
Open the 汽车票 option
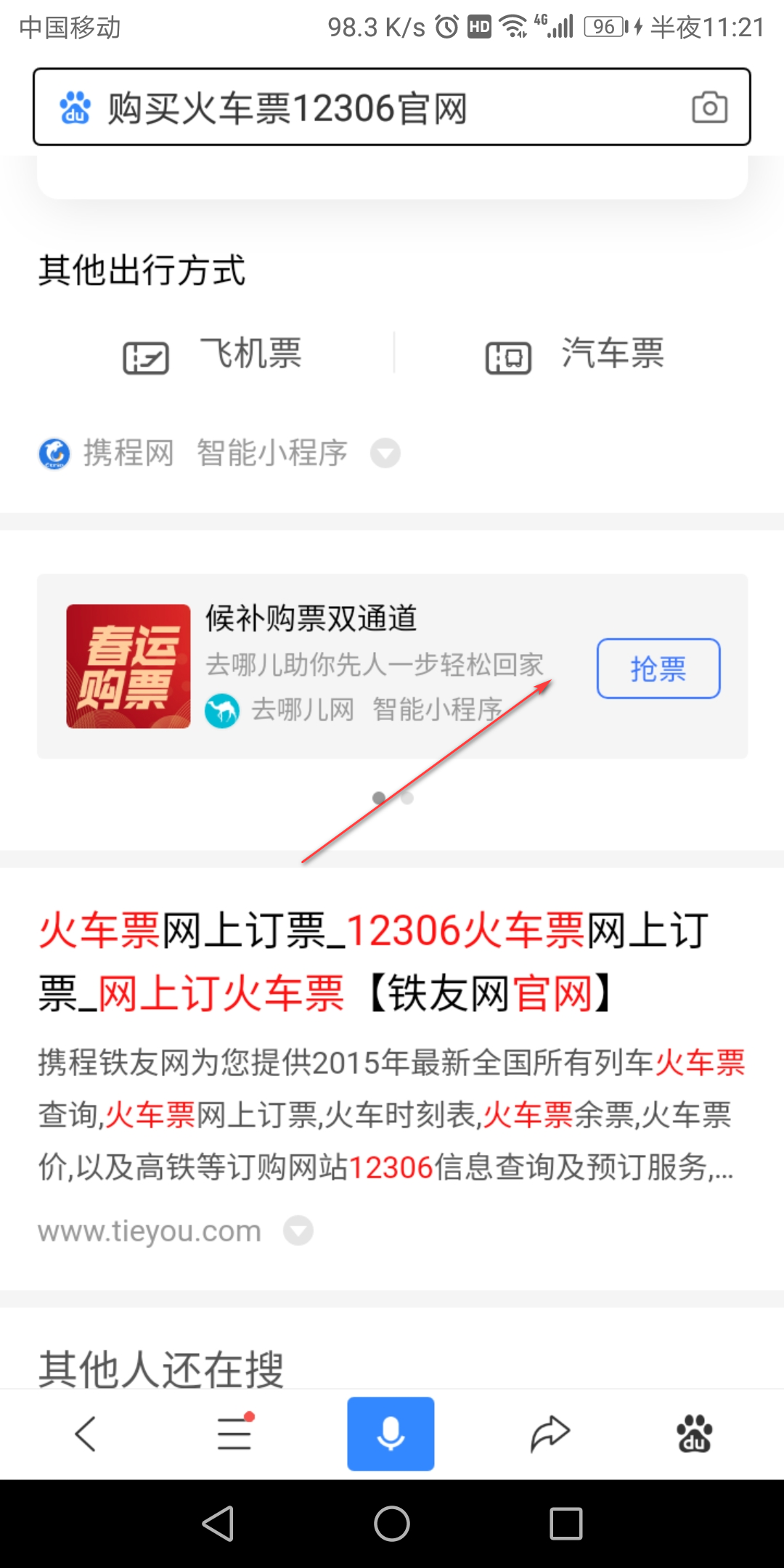coord(576,355)
